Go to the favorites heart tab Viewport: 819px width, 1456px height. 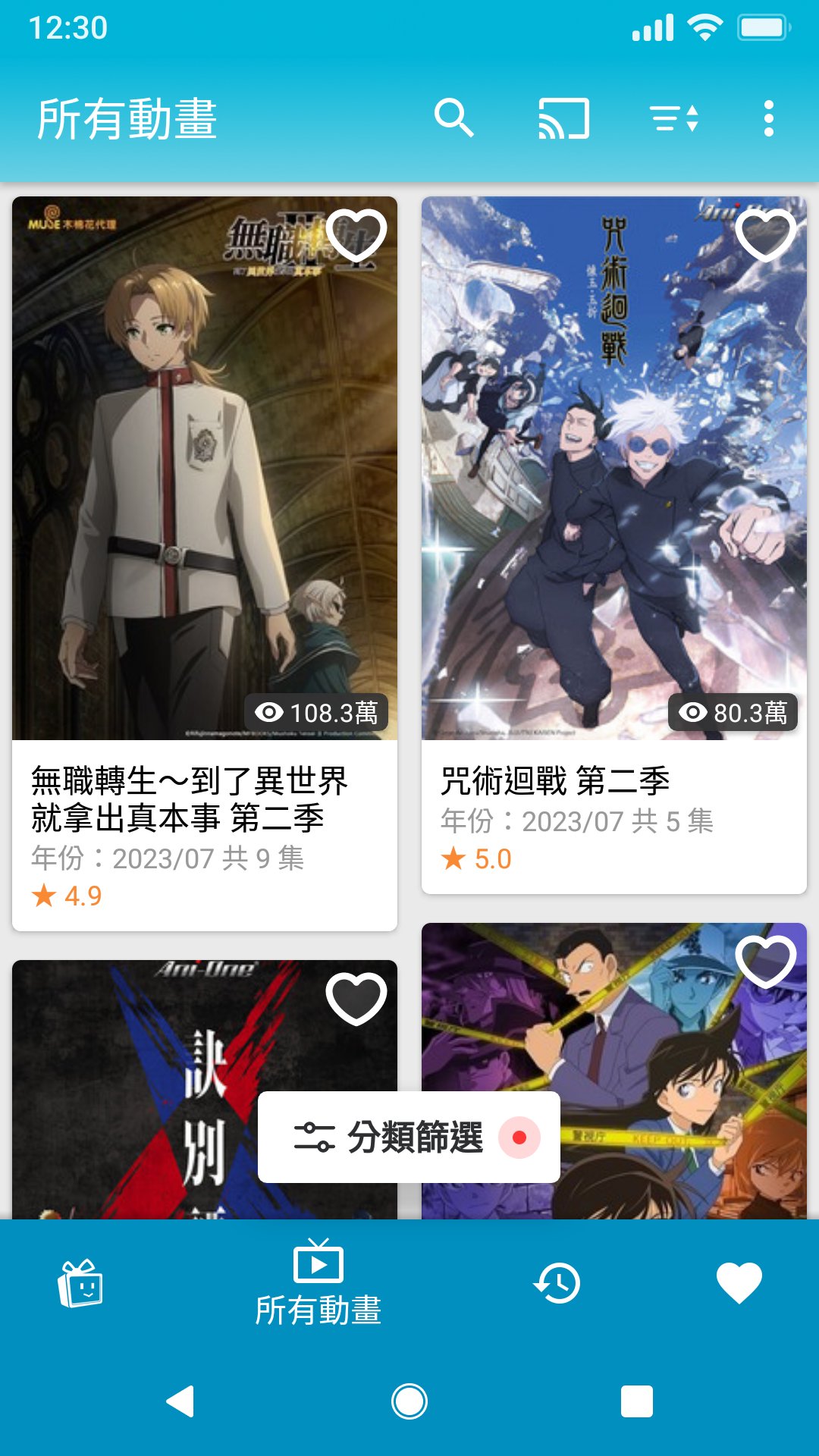click(739, 1283)
